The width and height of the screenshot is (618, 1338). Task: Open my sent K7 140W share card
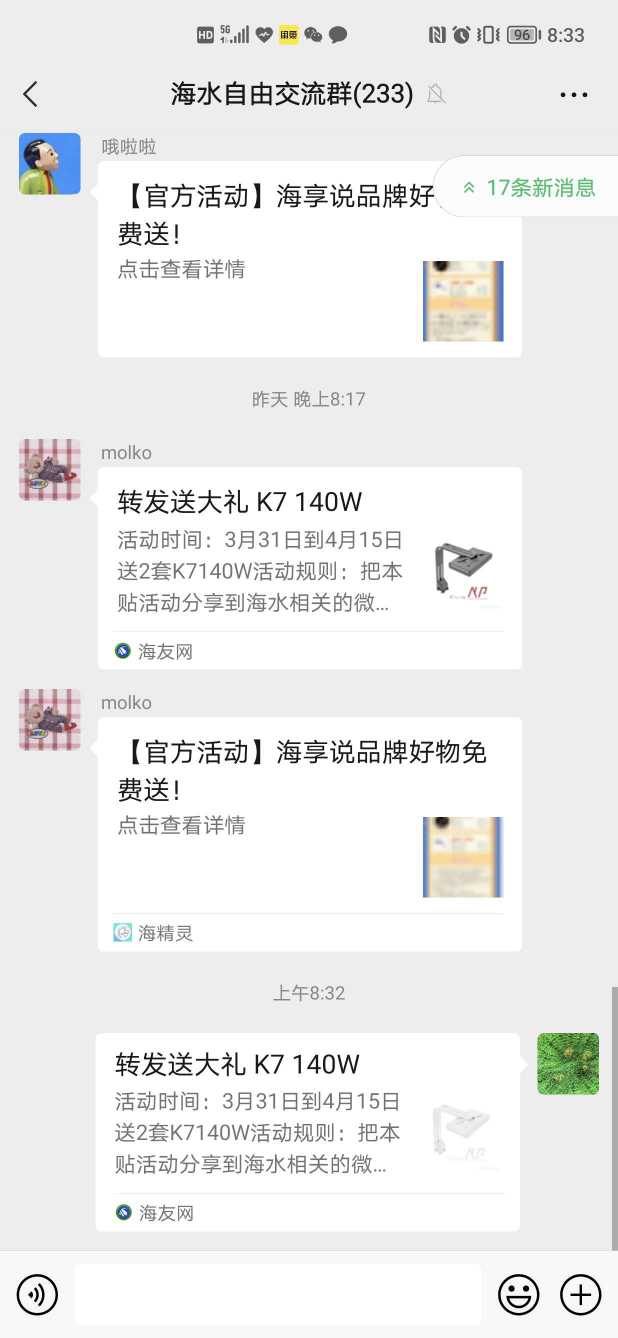[x=307, y=1131]
